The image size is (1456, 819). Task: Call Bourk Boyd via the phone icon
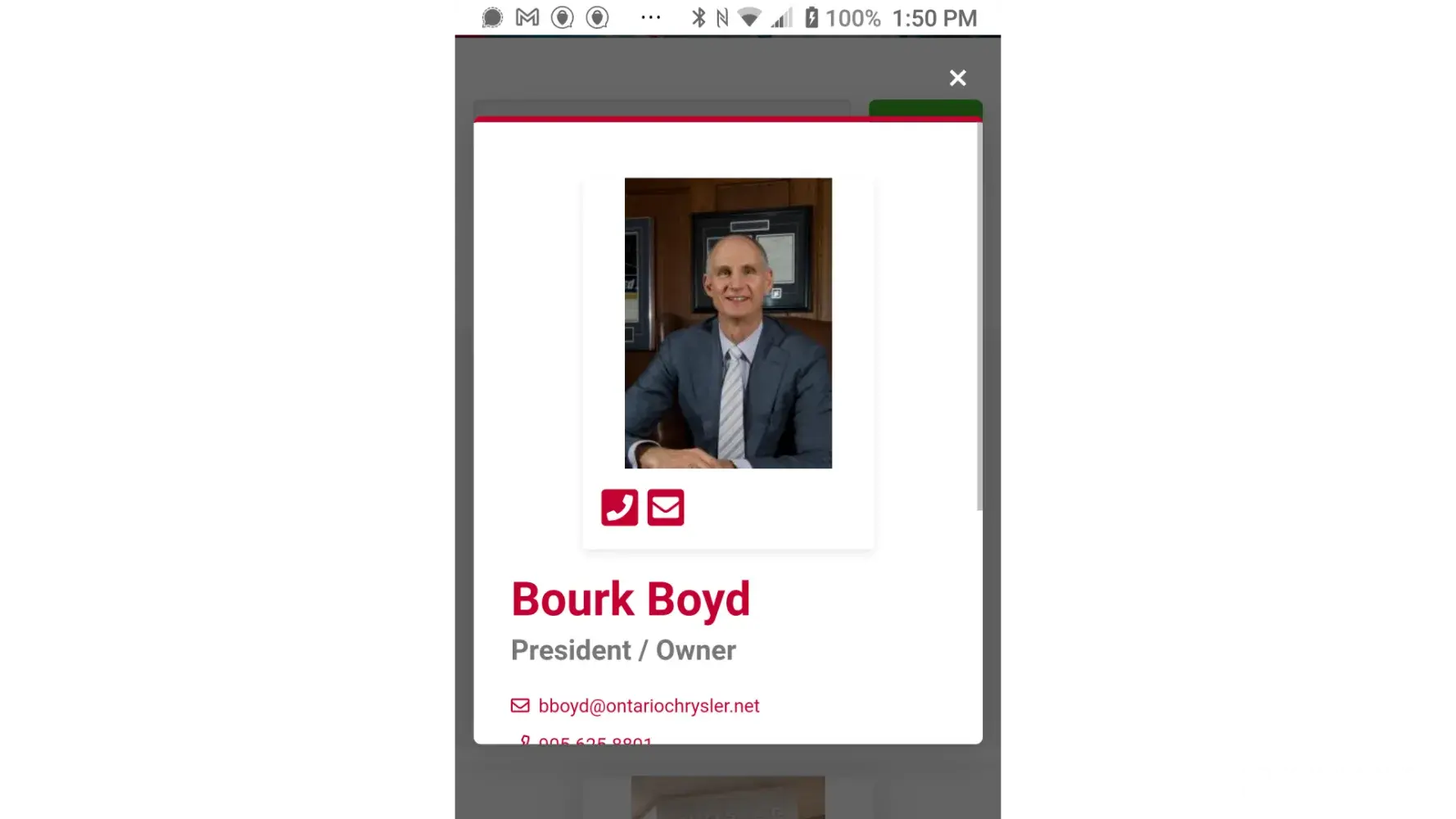click(619, 508)
